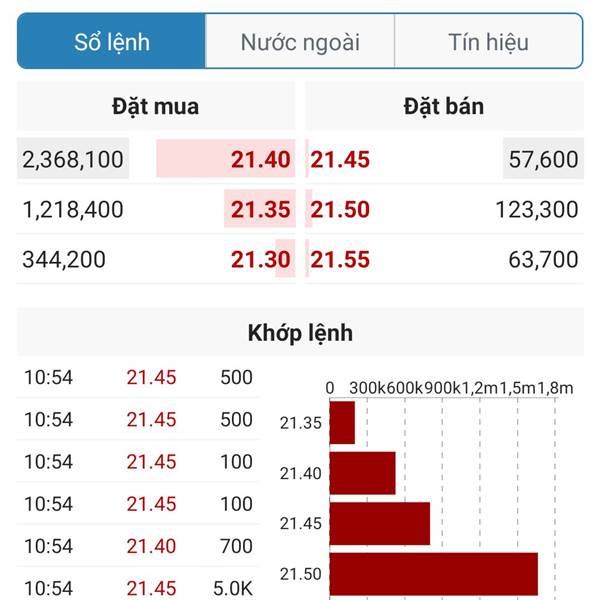Select the Tín hiệu tab

click(488, 42)
